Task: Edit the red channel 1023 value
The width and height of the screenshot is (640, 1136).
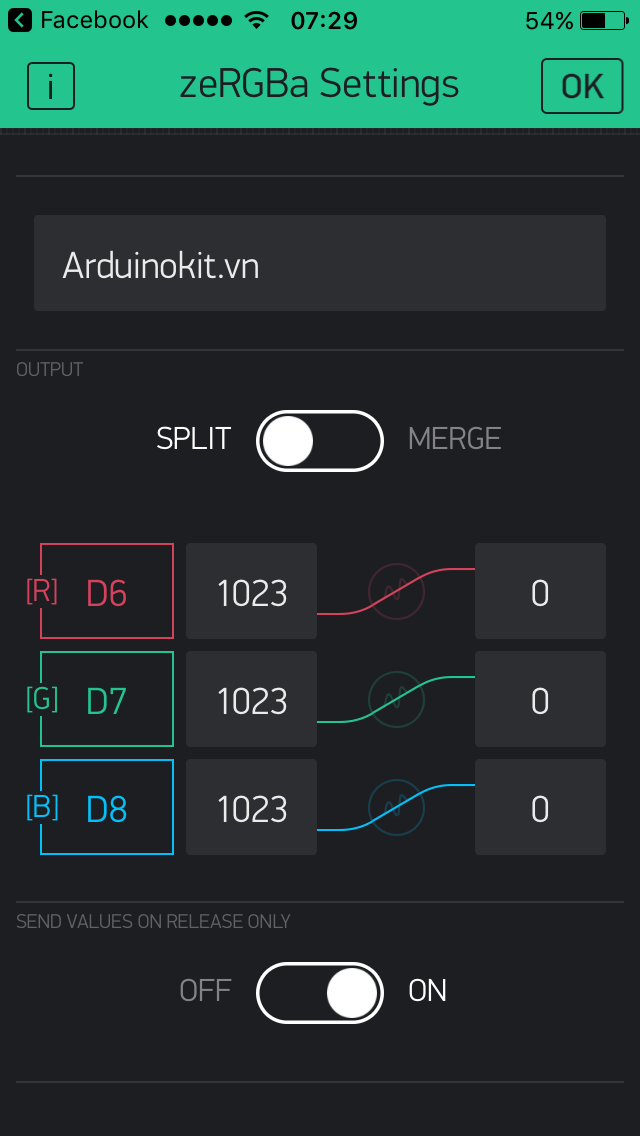Action: [x=252, y=592]
